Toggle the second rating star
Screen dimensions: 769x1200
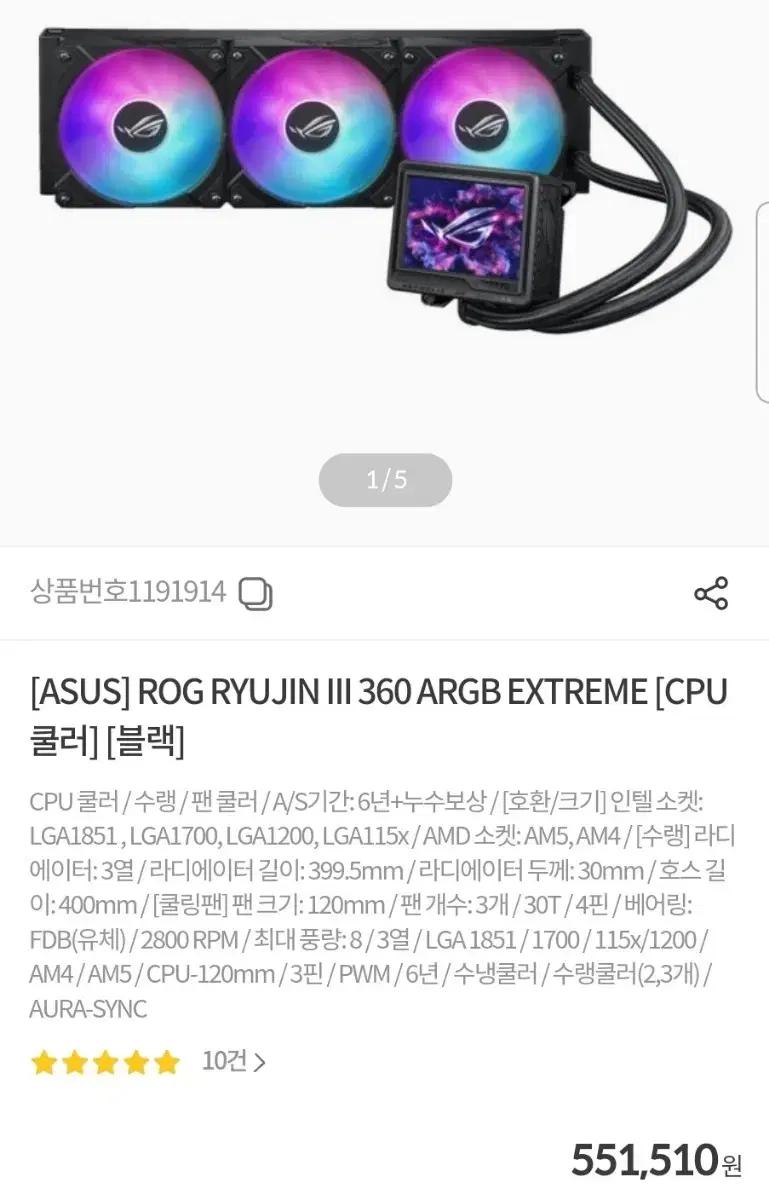coord(75,1063)
